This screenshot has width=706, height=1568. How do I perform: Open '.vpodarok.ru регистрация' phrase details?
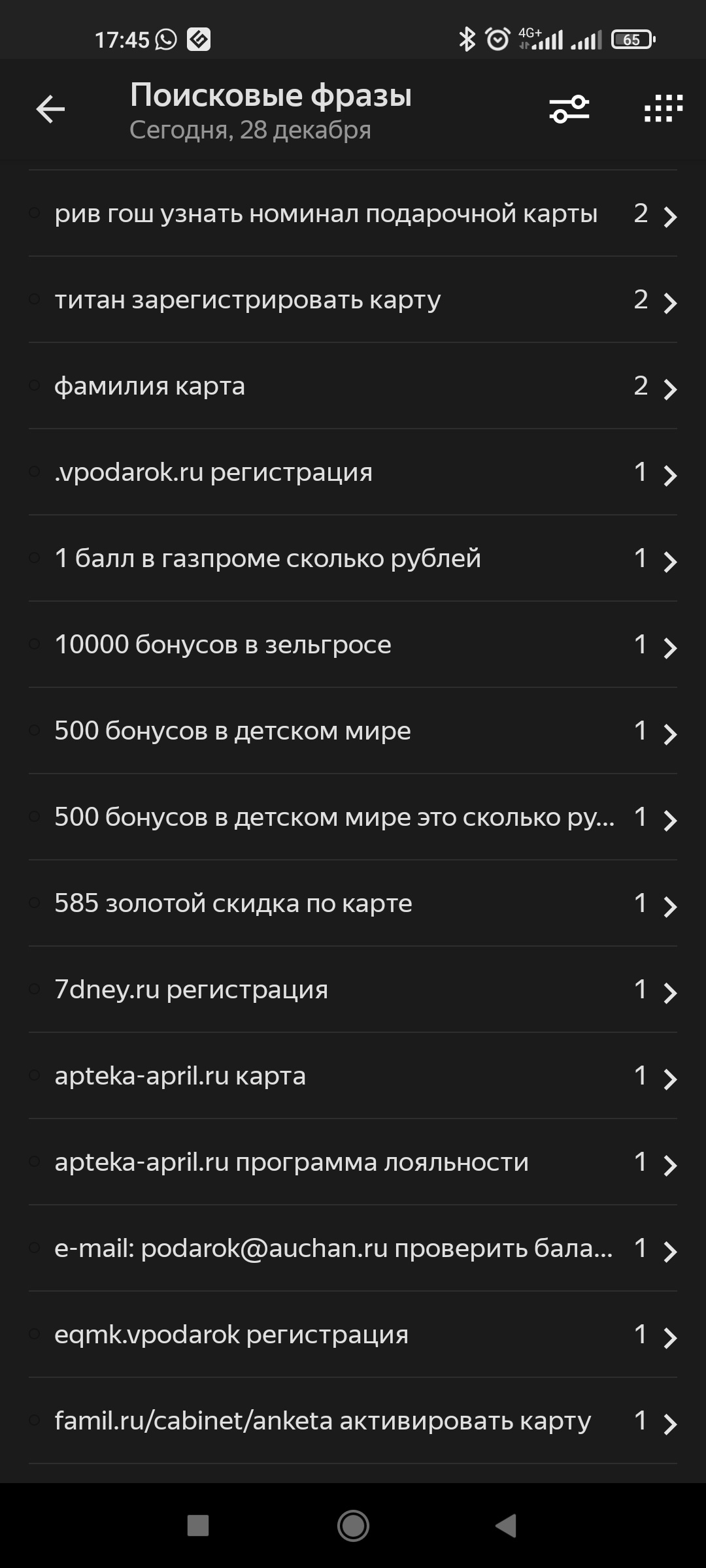pyautogui.click(x=353, y=472)
